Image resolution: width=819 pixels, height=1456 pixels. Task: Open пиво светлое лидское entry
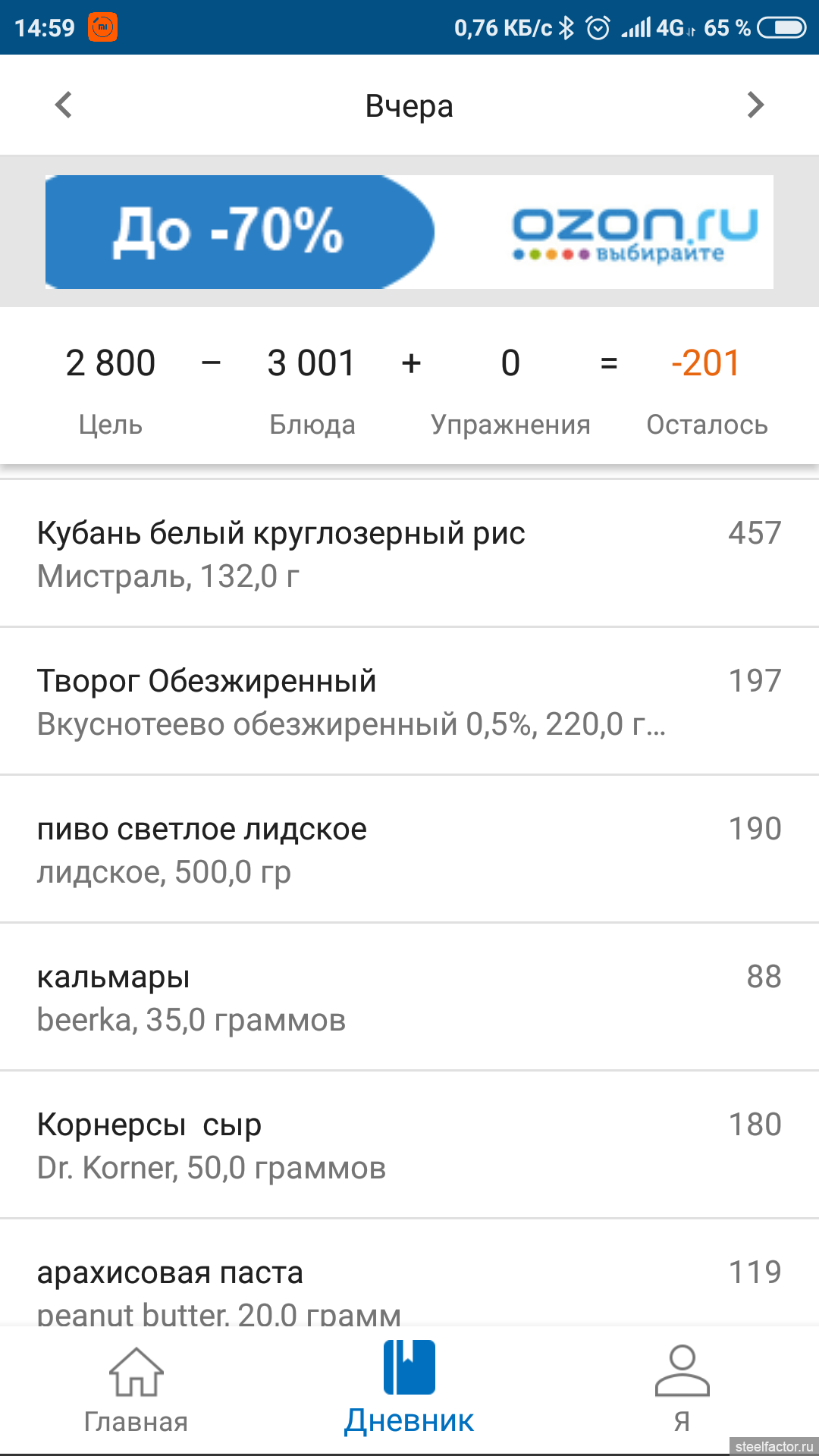pyautogui.click(x=409, y=849)
